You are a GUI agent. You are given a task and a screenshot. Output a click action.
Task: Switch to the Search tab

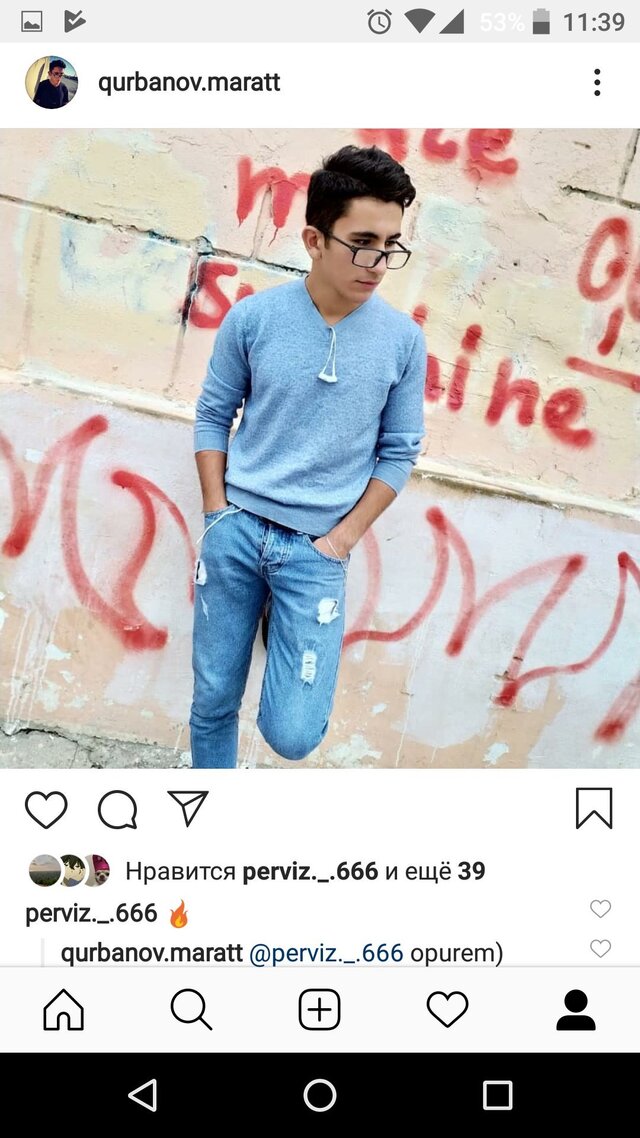[x=191, y=1010]
